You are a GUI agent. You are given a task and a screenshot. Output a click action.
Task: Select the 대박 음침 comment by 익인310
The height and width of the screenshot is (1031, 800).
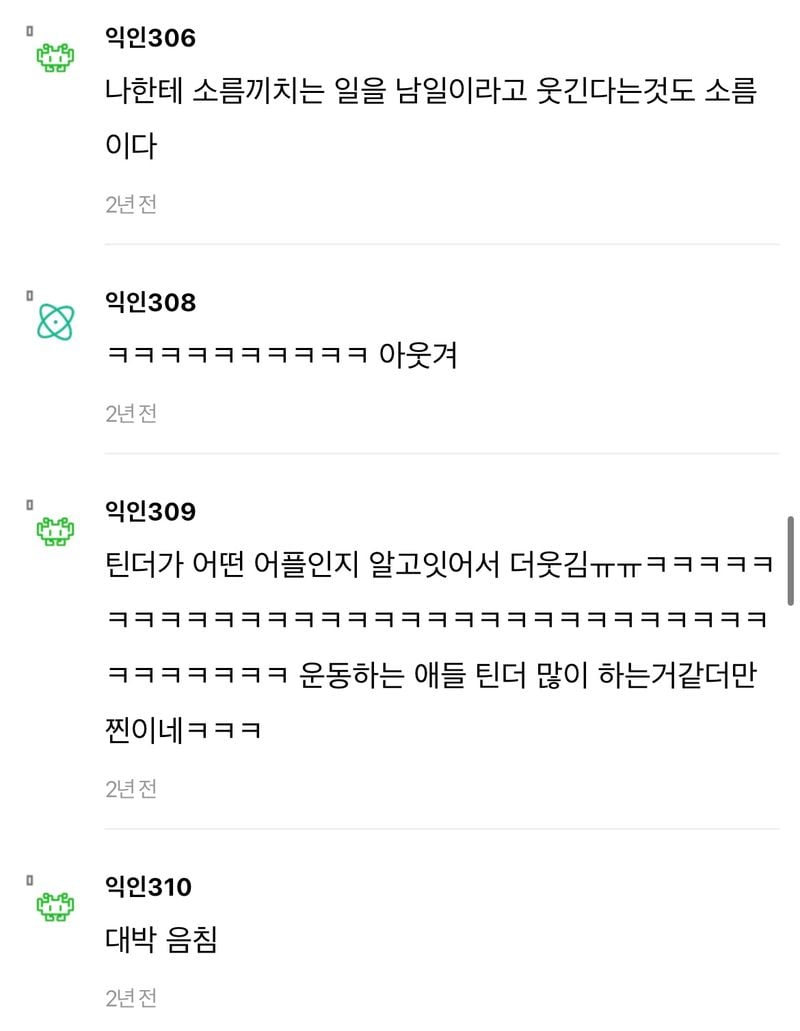coord(161,940)
